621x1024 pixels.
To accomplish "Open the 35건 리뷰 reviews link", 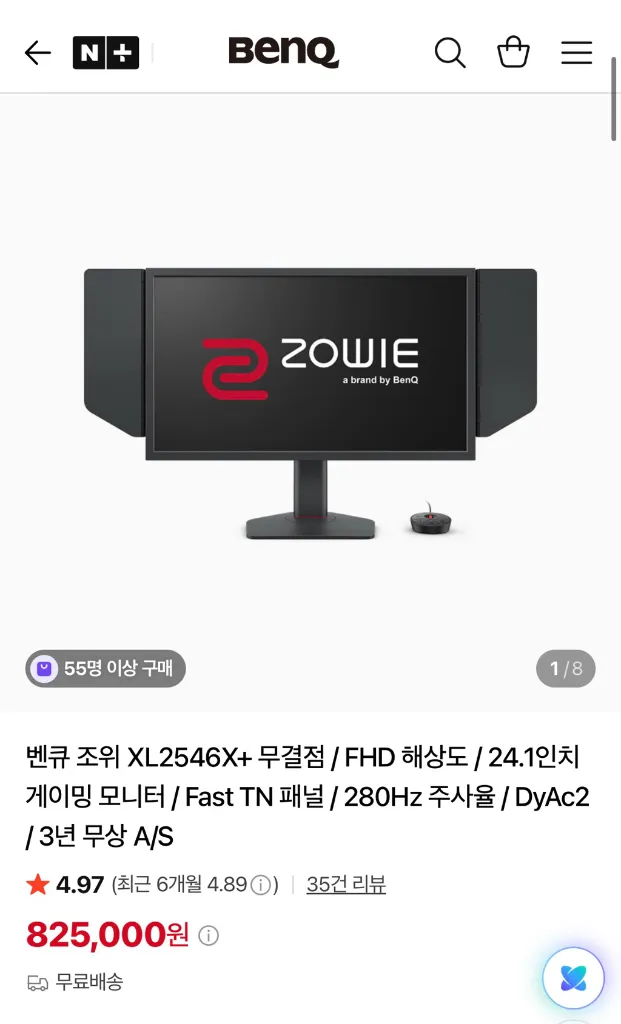I will click(x=346, y=884).
